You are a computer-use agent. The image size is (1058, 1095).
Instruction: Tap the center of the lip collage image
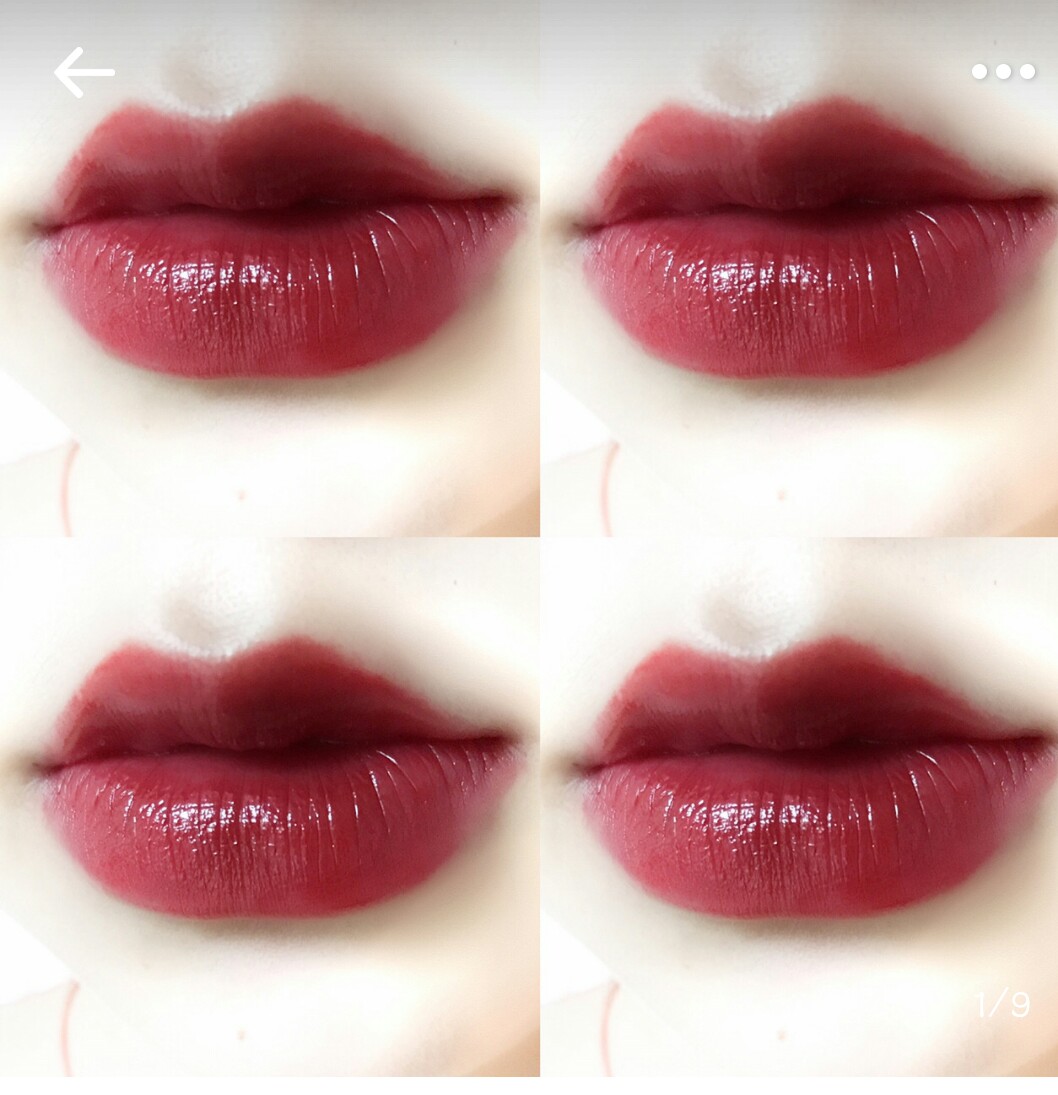click(x=529, y=547)
